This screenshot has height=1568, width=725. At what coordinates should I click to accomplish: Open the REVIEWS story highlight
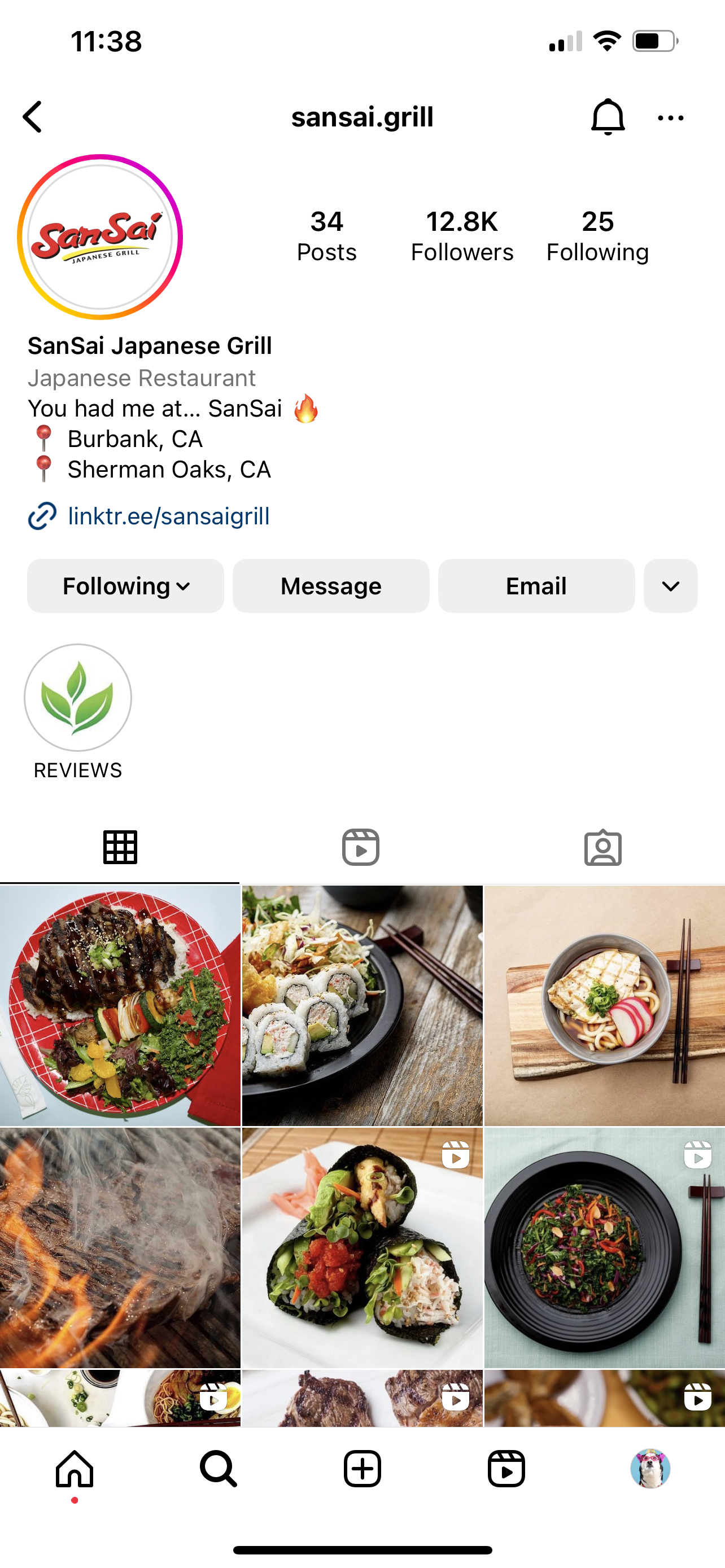coord(78,698)
